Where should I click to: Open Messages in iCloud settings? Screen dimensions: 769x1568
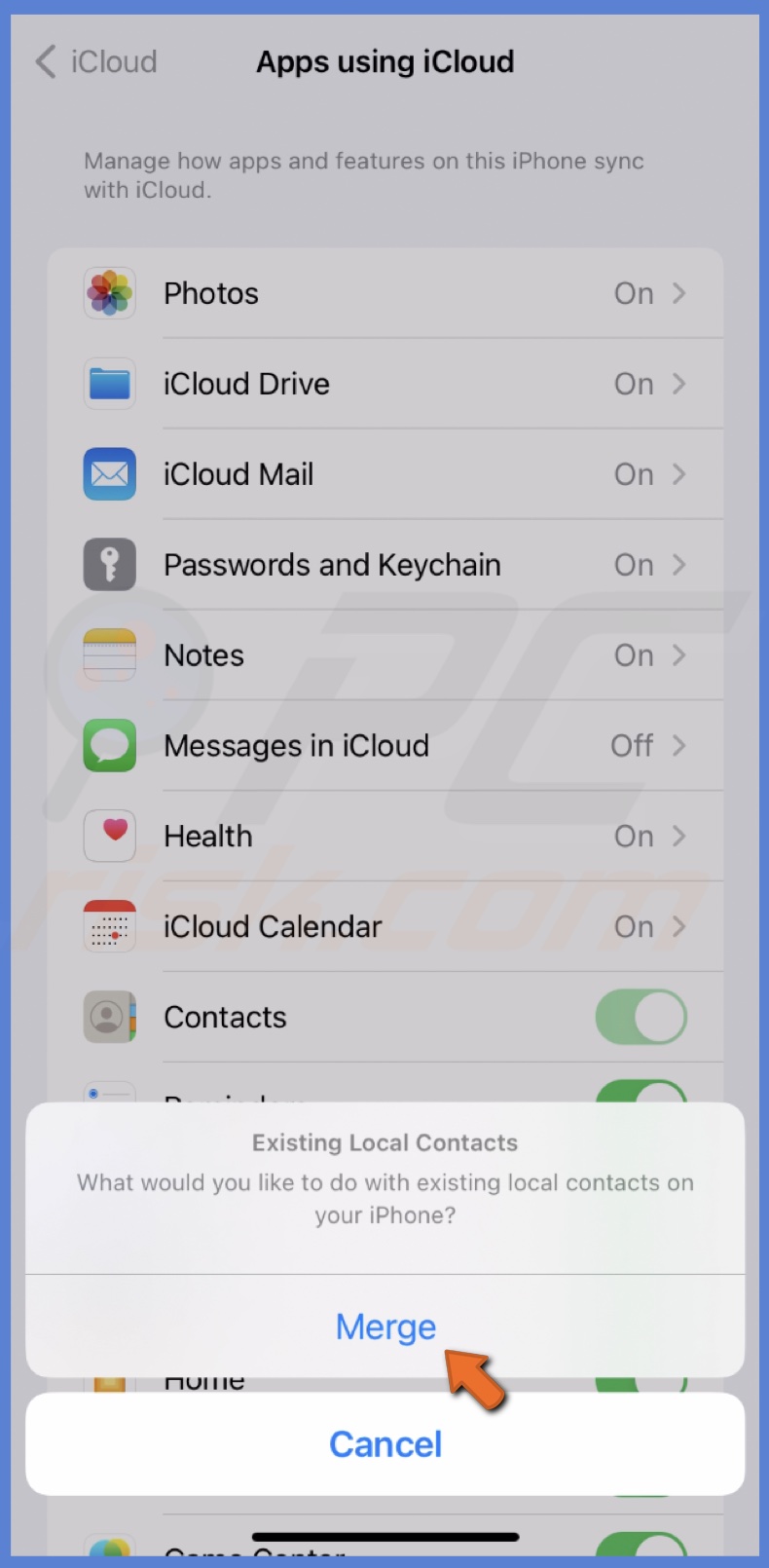point(384,746)
